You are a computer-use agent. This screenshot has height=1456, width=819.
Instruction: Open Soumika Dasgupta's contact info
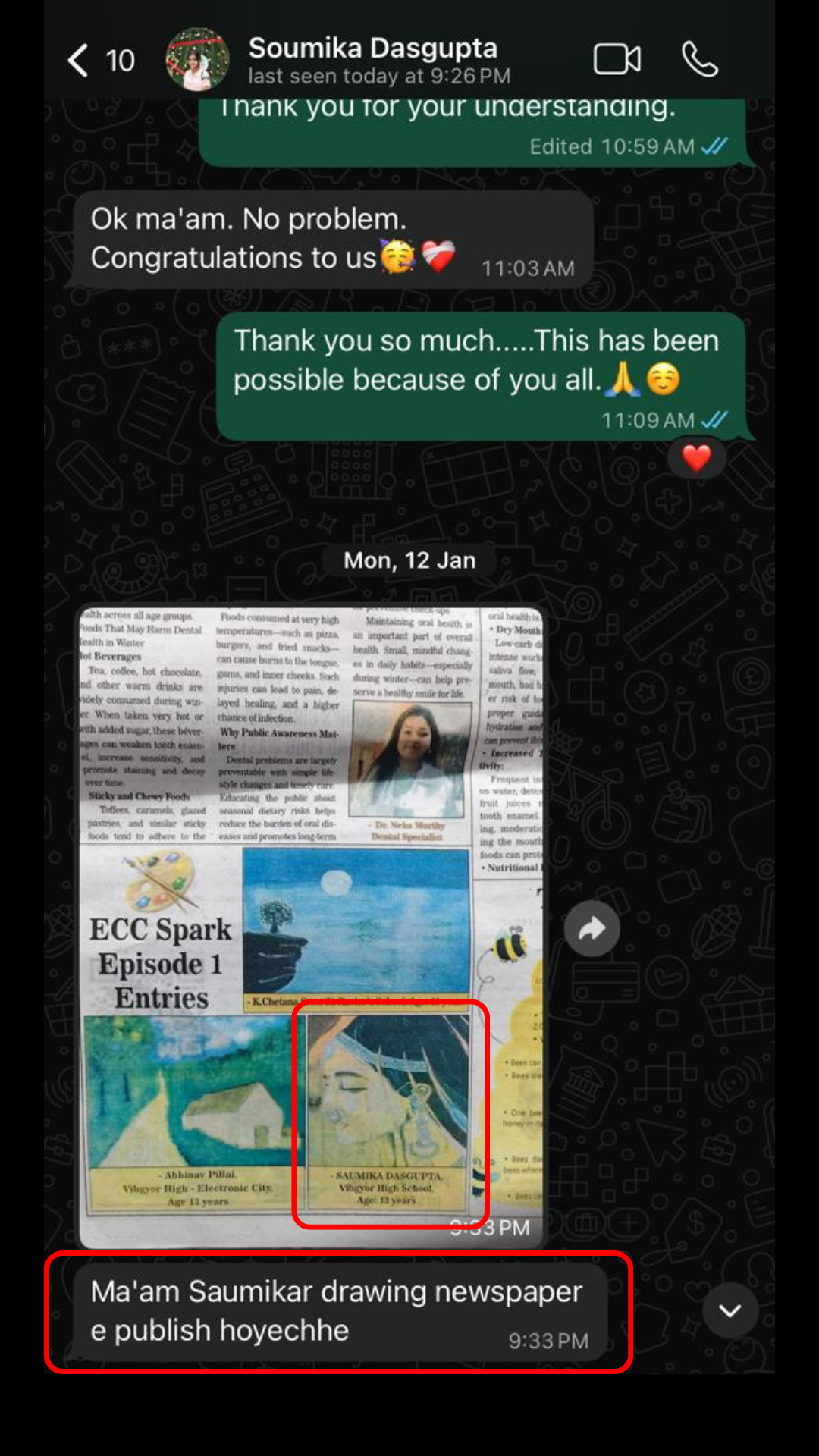[x=372, y=60]
